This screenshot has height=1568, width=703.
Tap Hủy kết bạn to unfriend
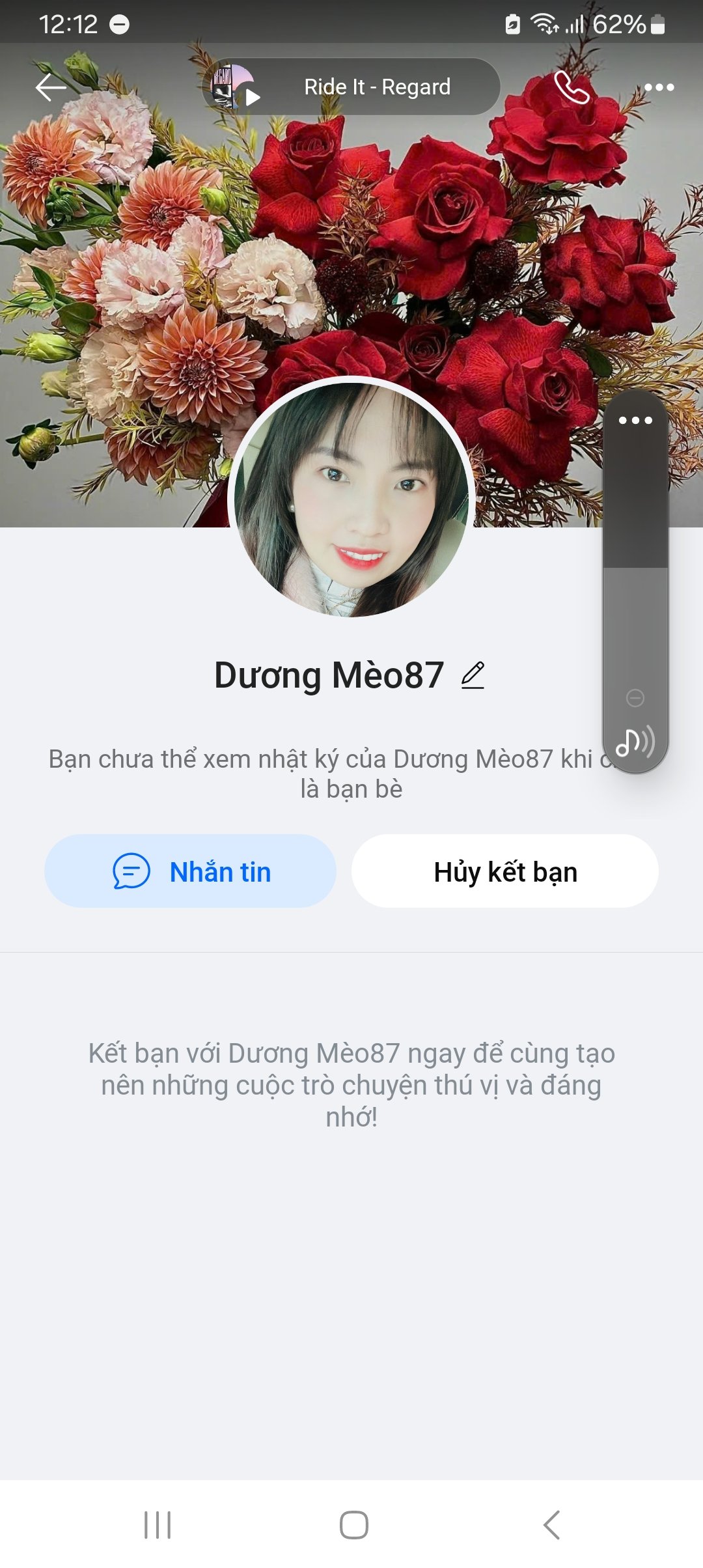505,871
